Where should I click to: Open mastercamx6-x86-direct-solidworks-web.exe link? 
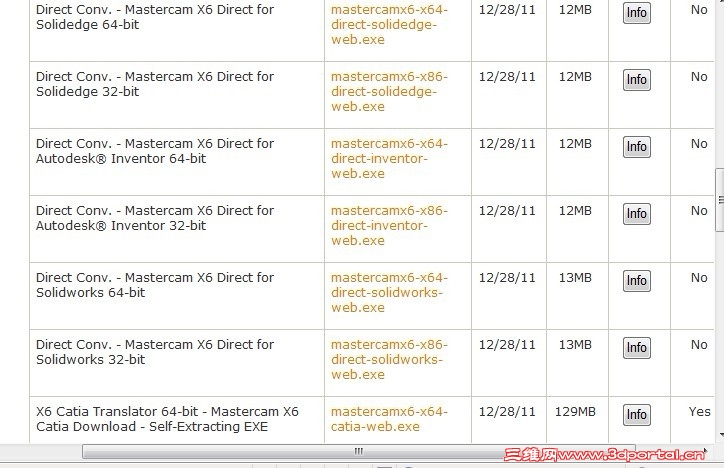pyautogui.click(x=389, y=360)
